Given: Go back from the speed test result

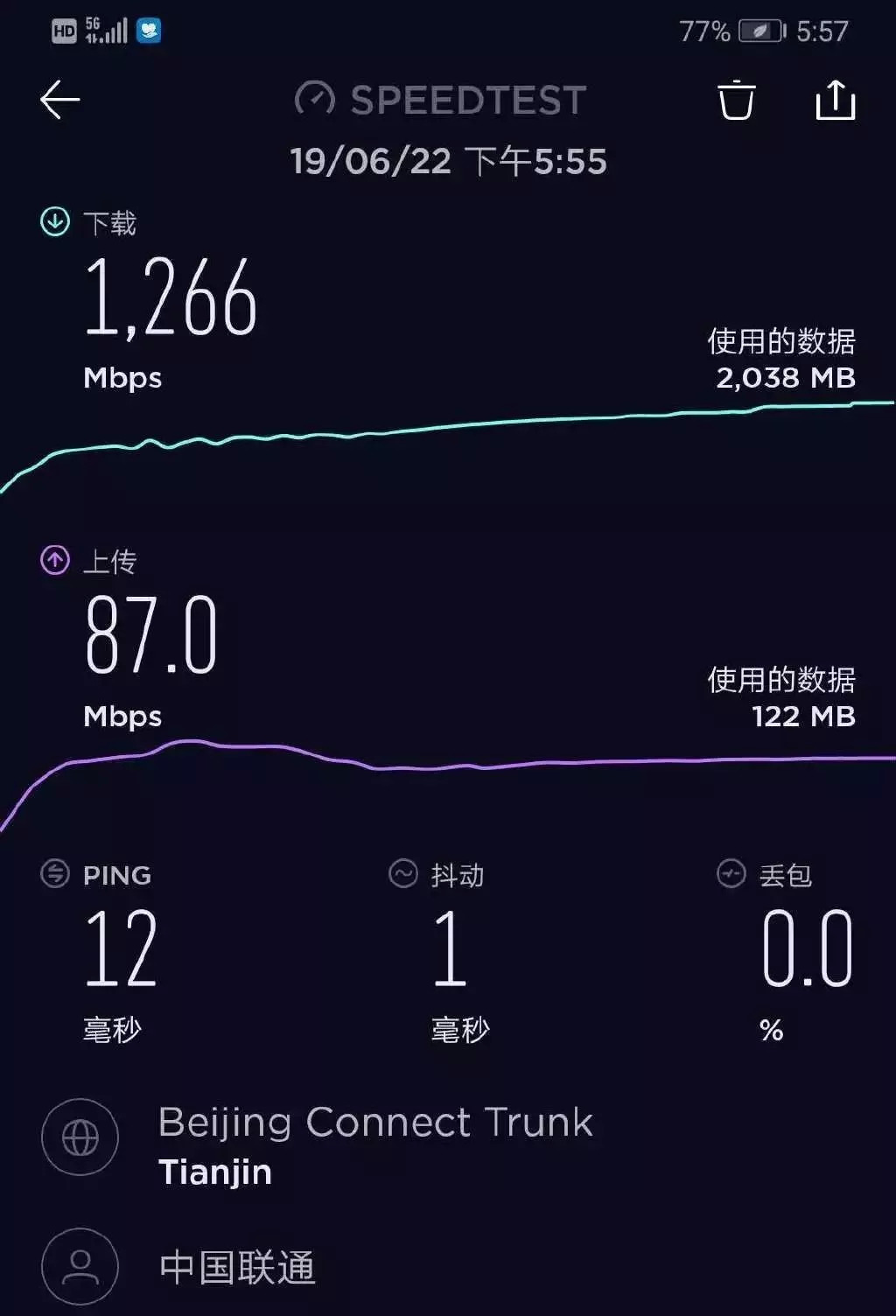Looking at the screenshot, I should [x=59, y=100].
